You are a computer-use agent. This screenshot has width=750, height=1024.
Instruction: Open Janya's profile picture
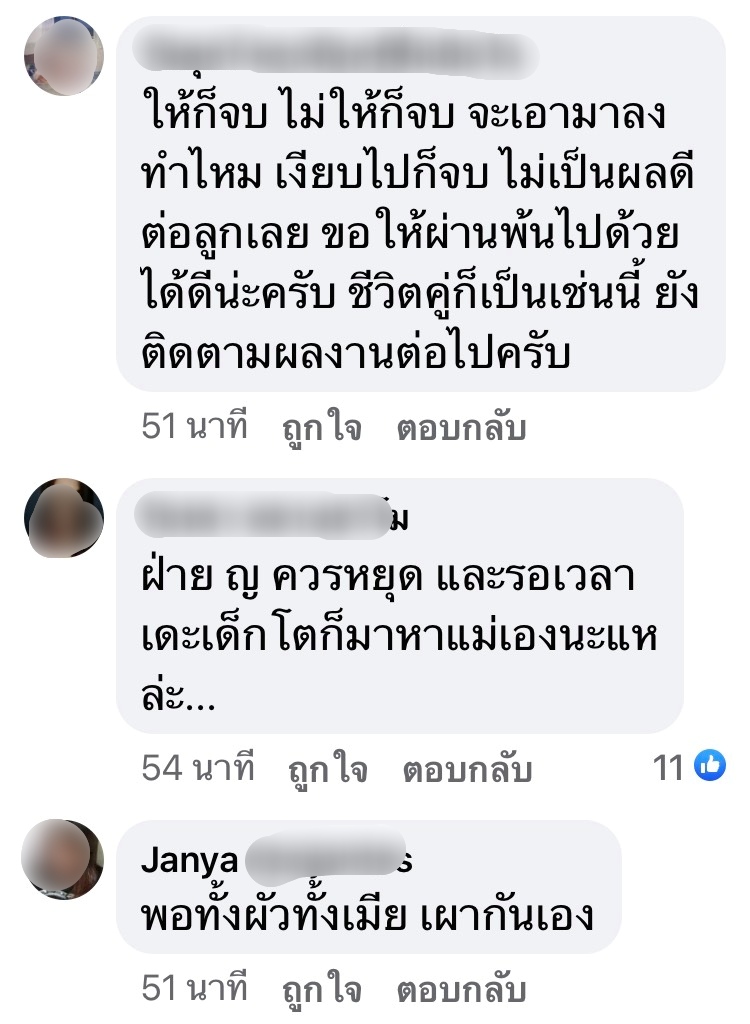tap(63, 859)
